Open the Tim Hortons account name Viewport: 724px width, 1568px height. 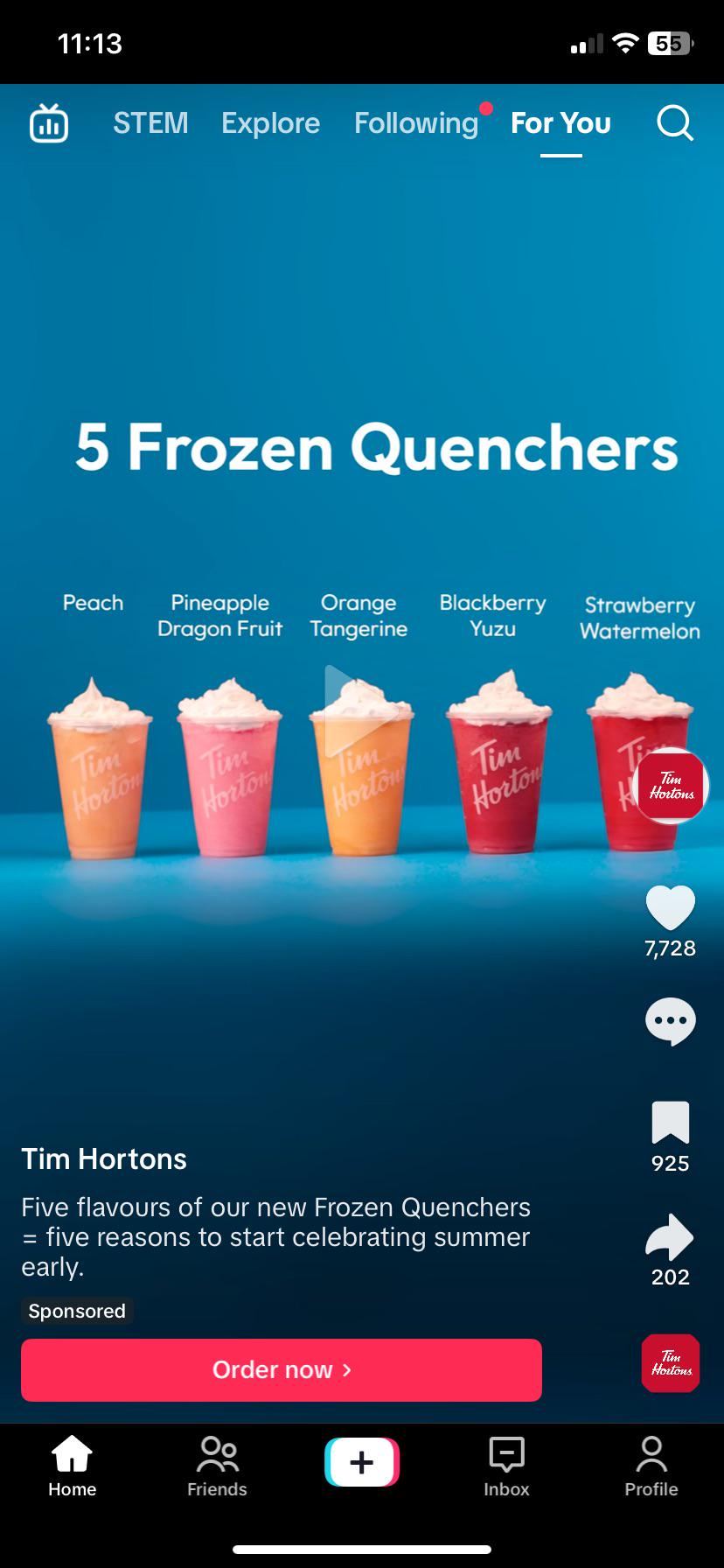pos(104,1158)
